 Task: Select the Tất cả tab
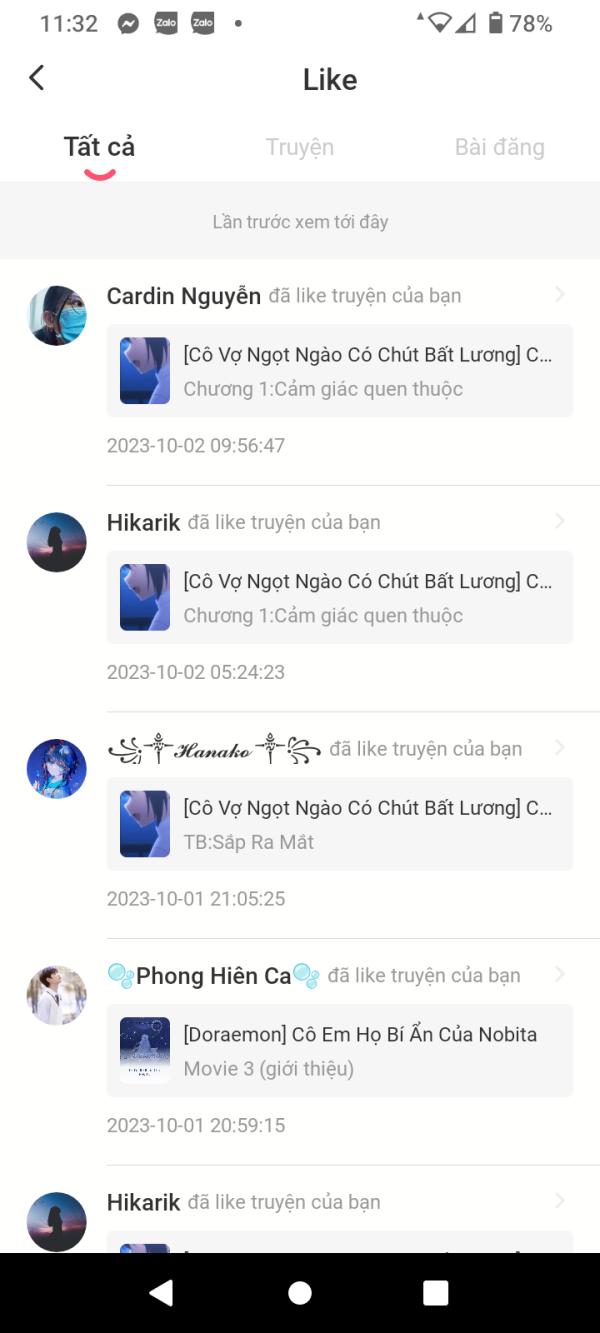point(99,147)
